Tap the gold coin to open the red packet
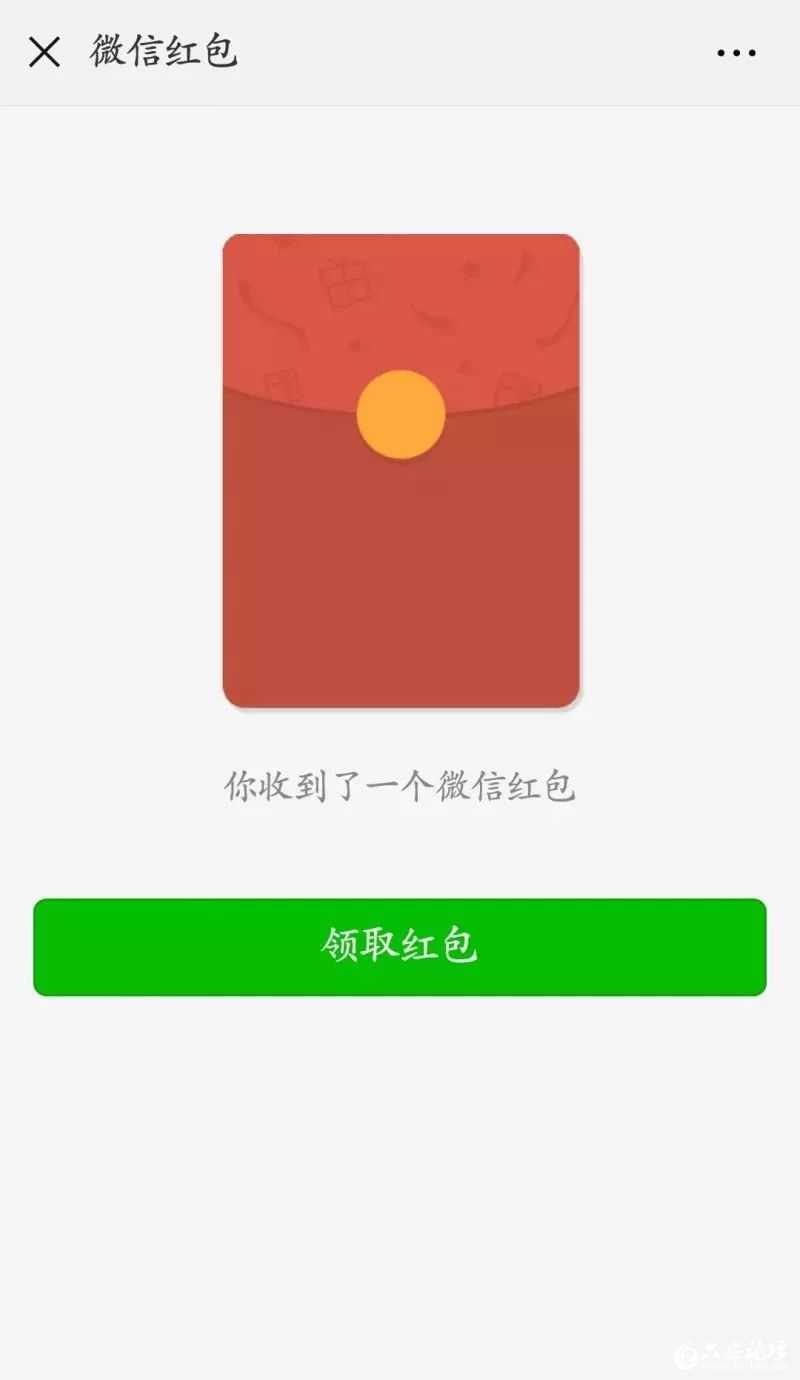The width and height of the screenshot is (800, 1380). [x=400, y=413]
